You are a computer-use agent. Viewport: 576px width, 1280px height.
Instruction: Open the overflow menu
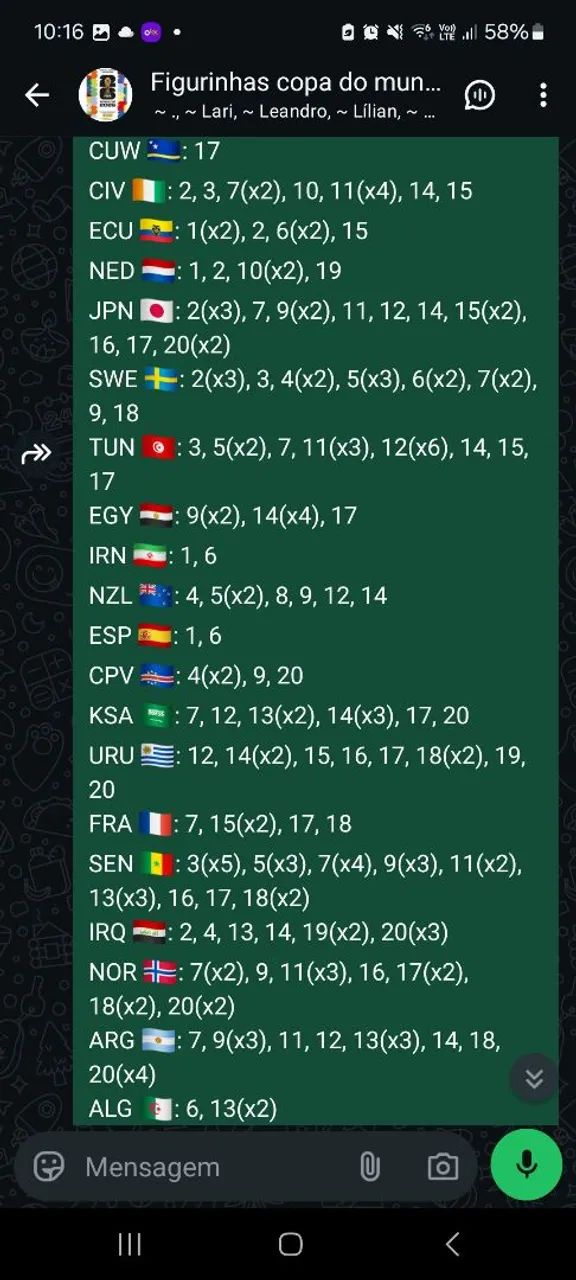[543, 95]
